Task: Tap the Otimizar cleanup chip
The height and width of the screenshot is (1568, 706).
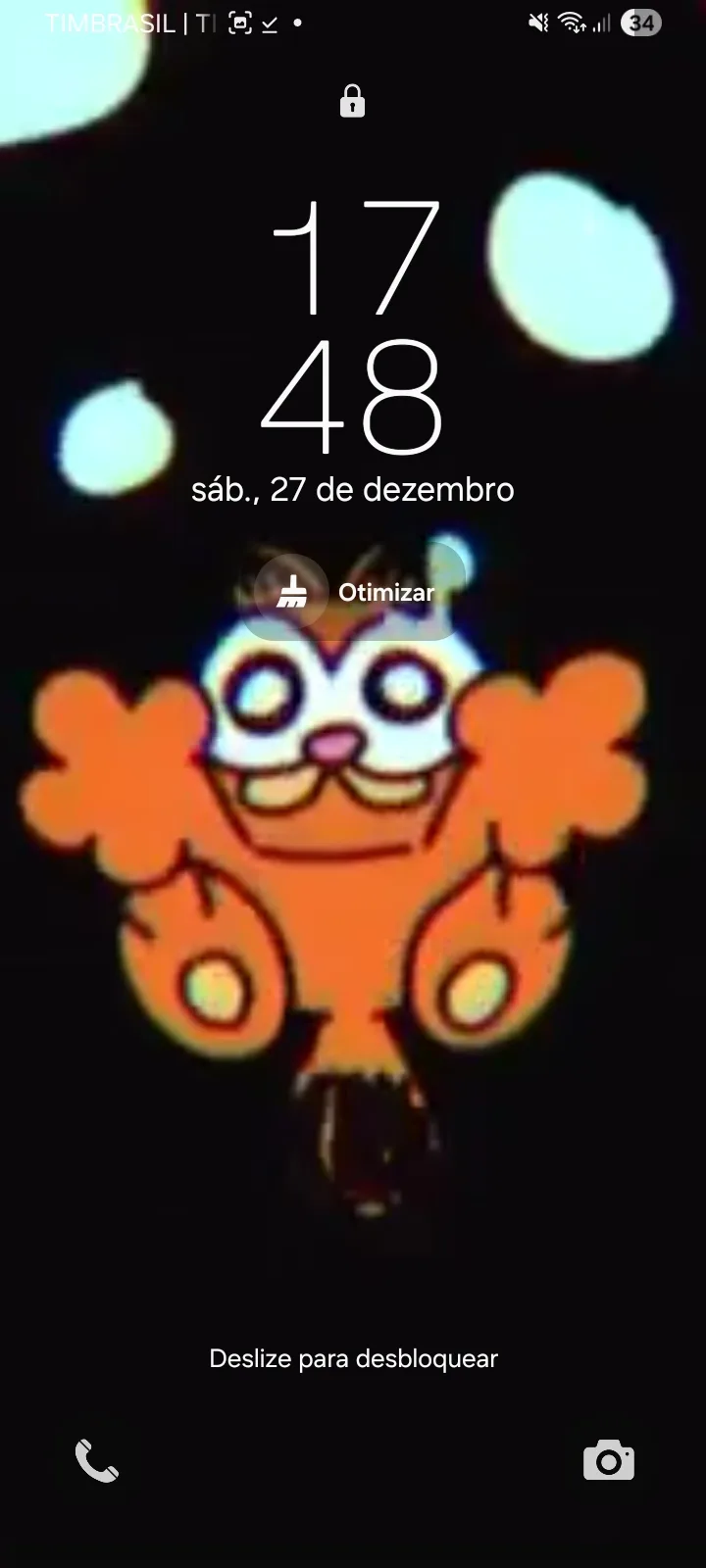Action: click(x=354, y=592)
